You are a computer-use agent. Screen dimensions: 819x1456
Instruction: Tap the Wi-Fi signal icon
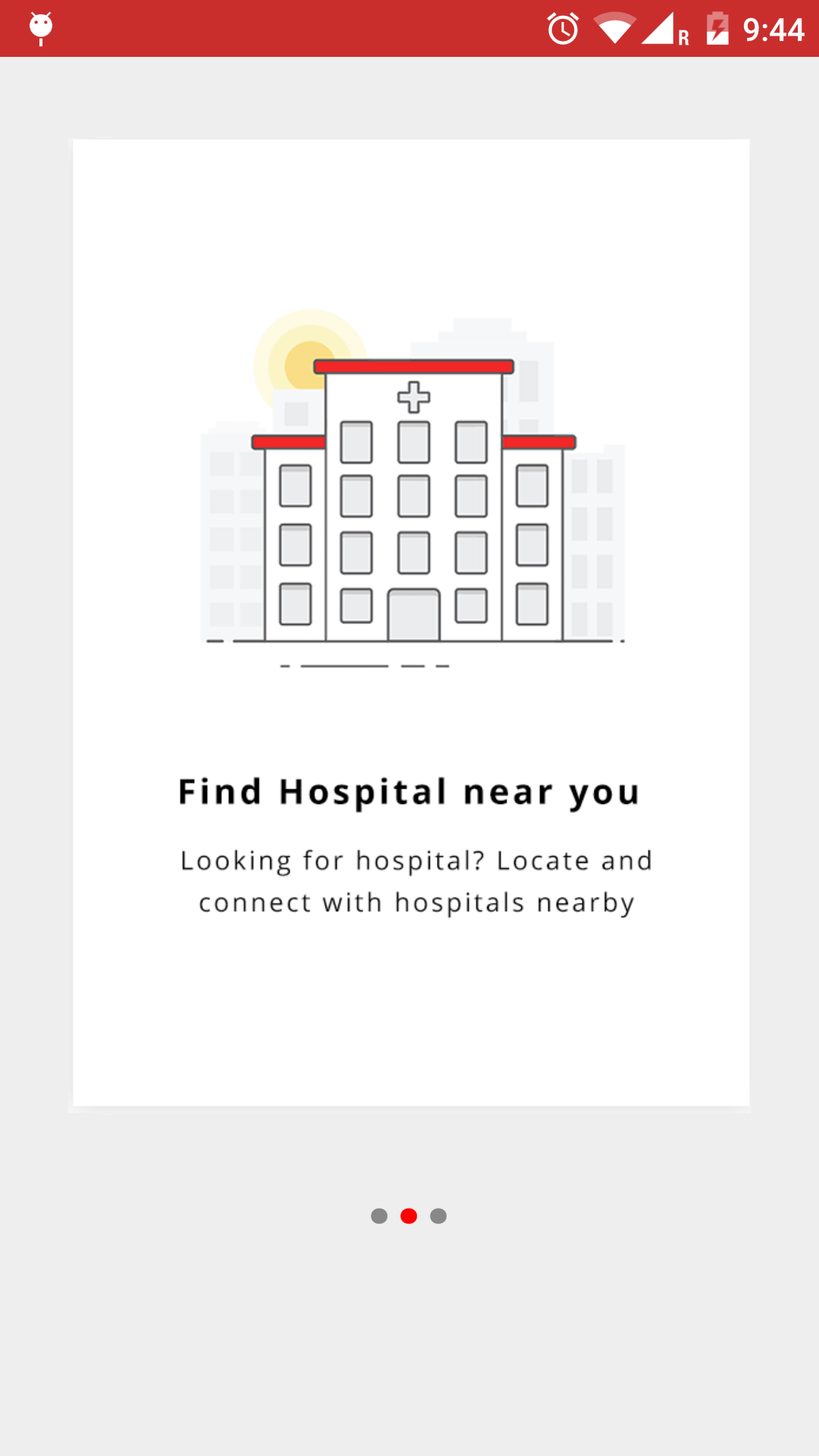click(x=614, y=27)
